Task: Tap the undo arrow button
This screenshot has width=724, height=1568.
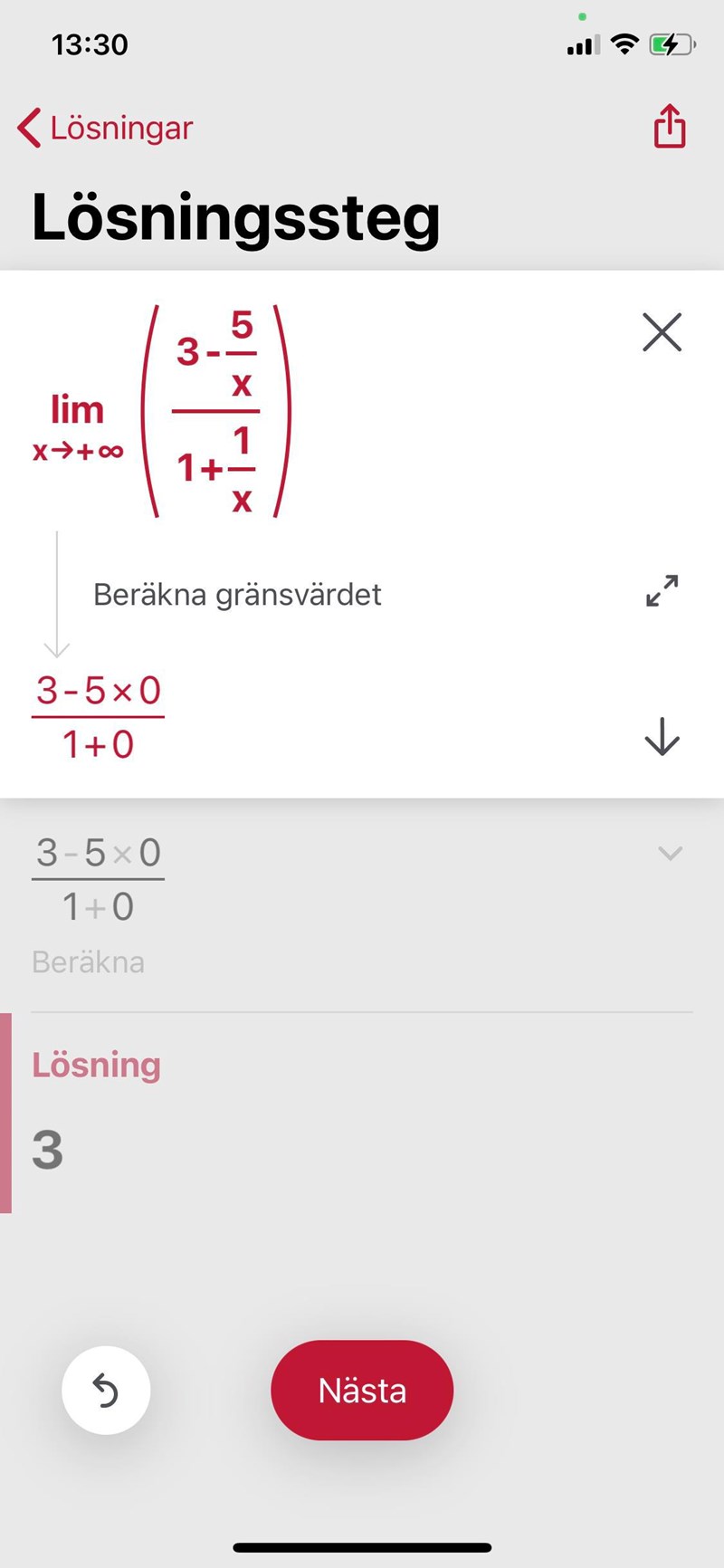Action: [x=106, y=1390]
